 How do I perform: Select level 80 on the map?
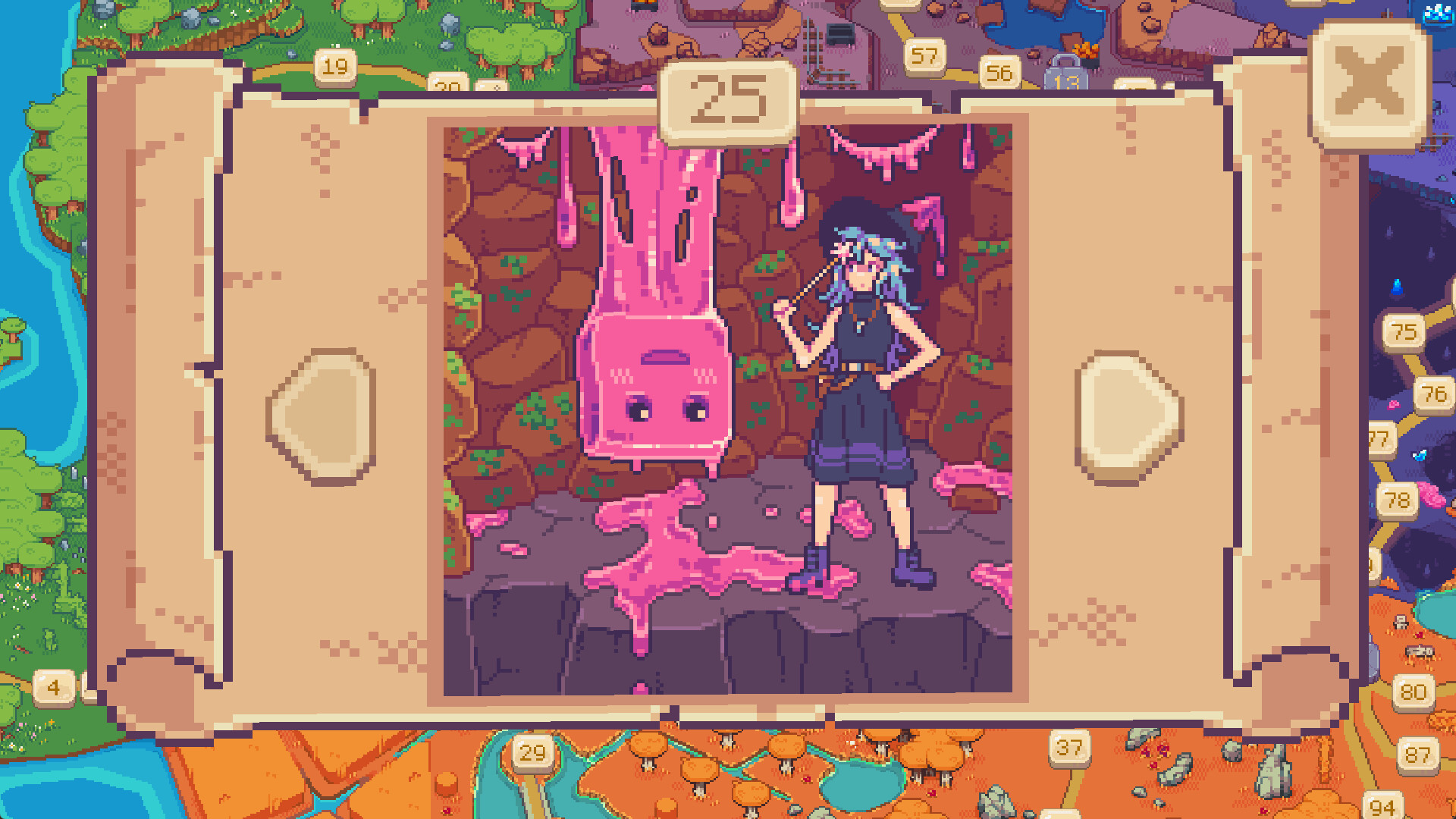[1413, 692]
